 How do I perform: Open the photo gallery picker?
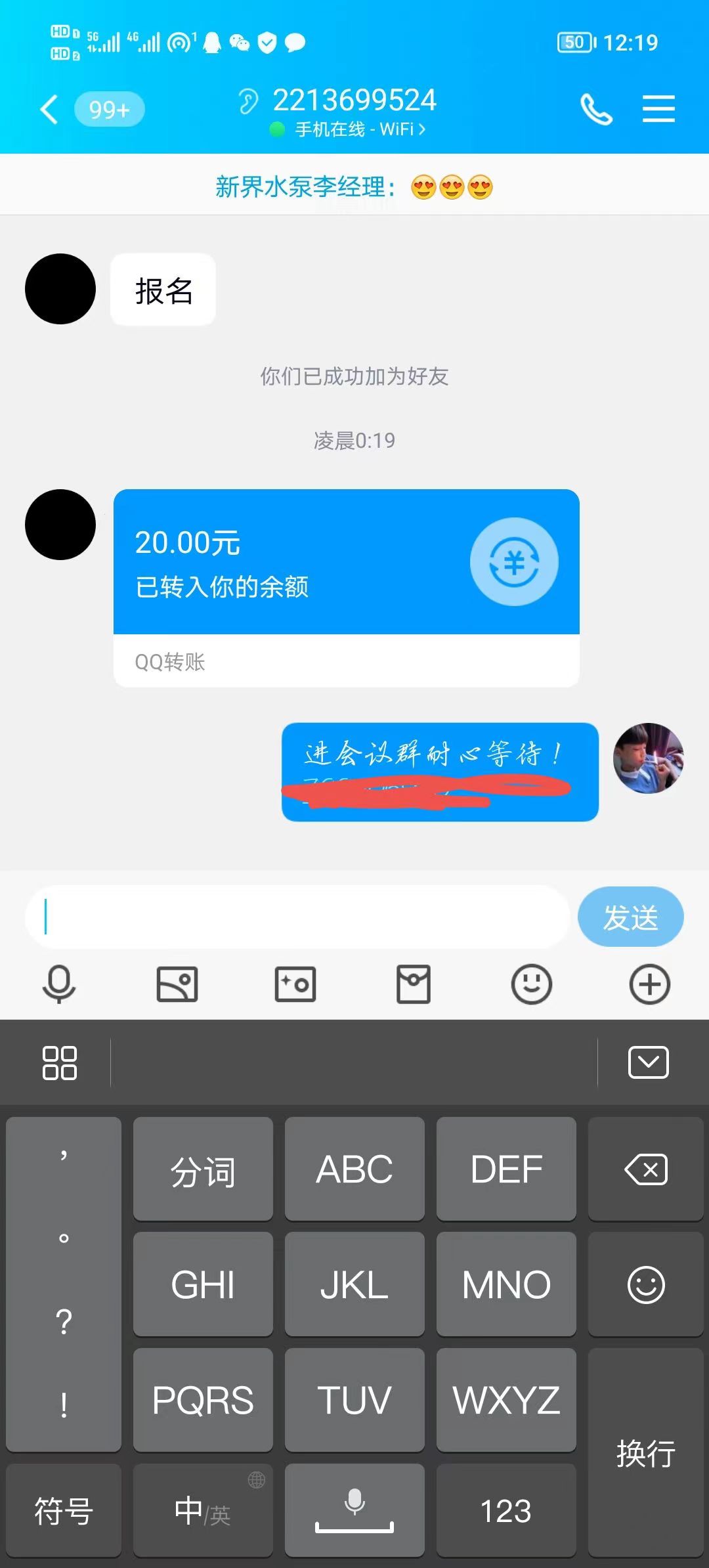pyautogui.click(x=177, y=984)
